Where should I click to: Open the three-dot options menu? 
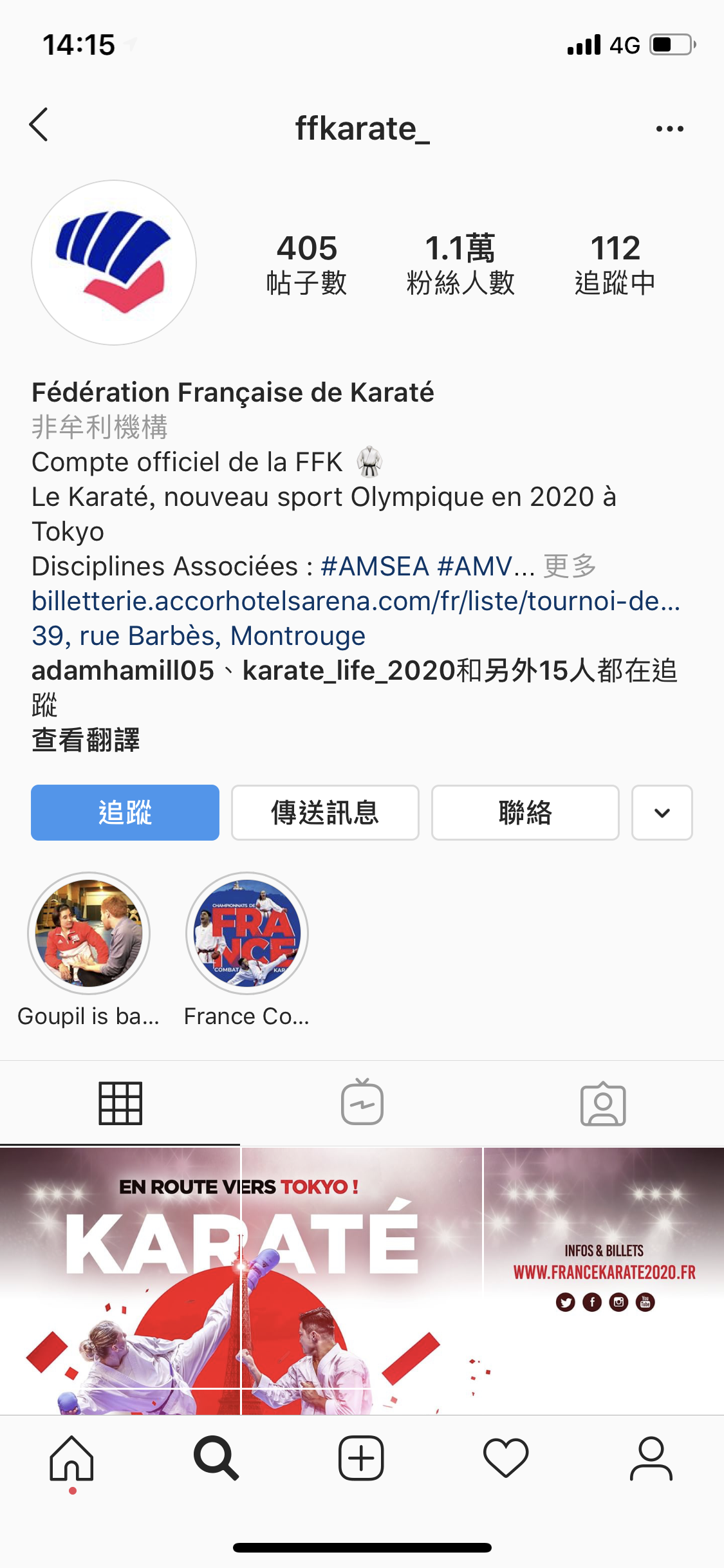(x=669, y=129)
